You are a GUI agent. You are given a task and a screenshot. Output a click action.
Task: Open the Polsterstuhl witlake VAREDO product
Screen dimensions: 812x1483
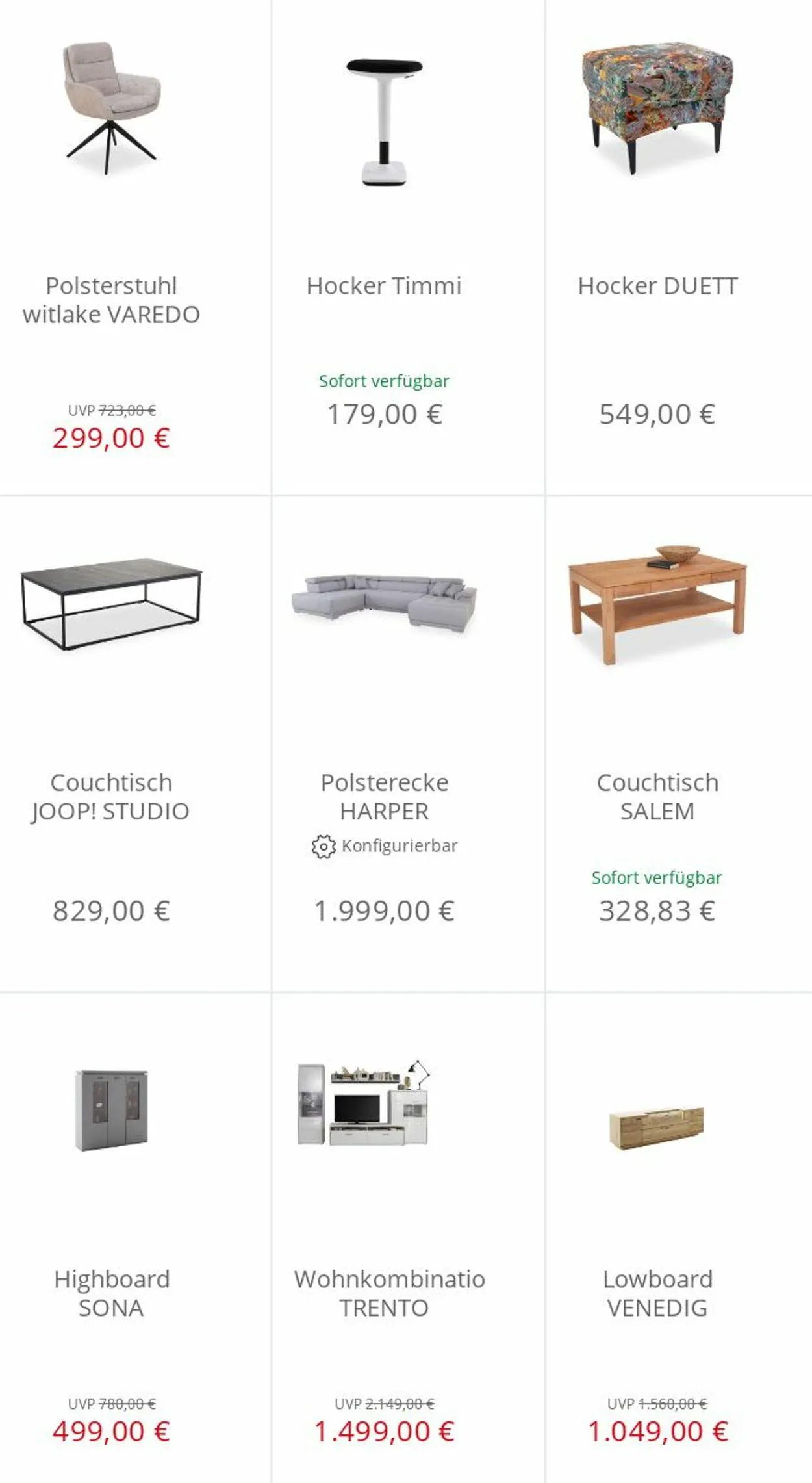tap(111, 300)
